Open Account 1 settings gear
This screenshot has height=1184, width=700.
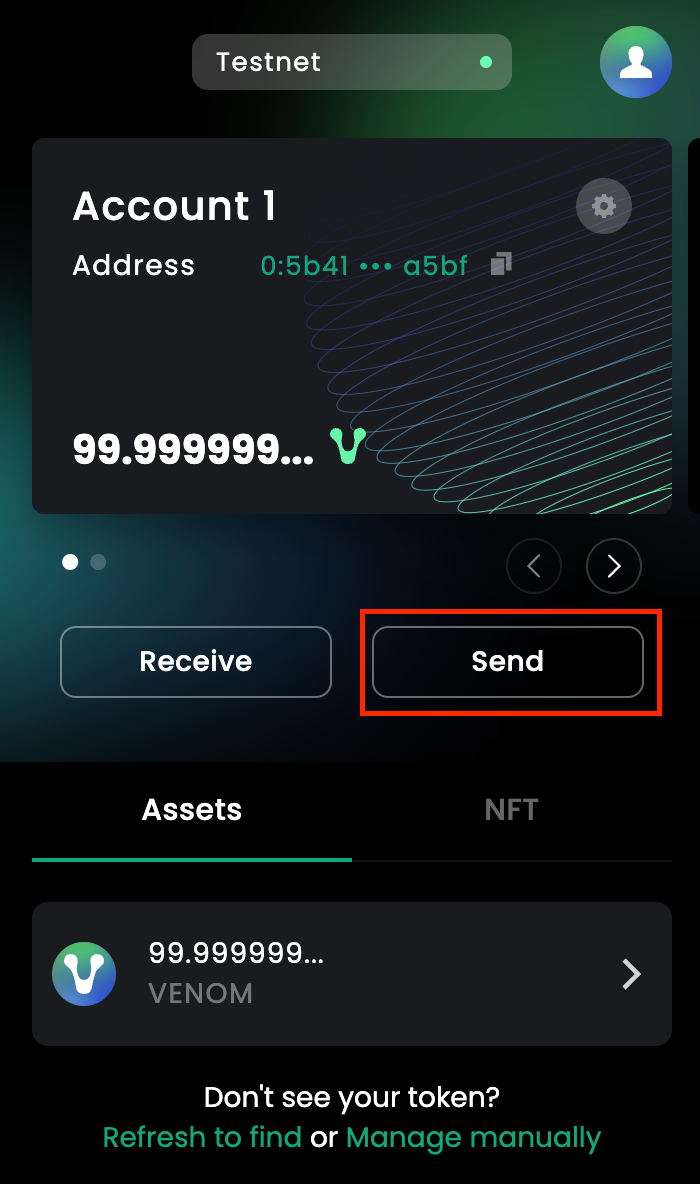coord(603,206)
